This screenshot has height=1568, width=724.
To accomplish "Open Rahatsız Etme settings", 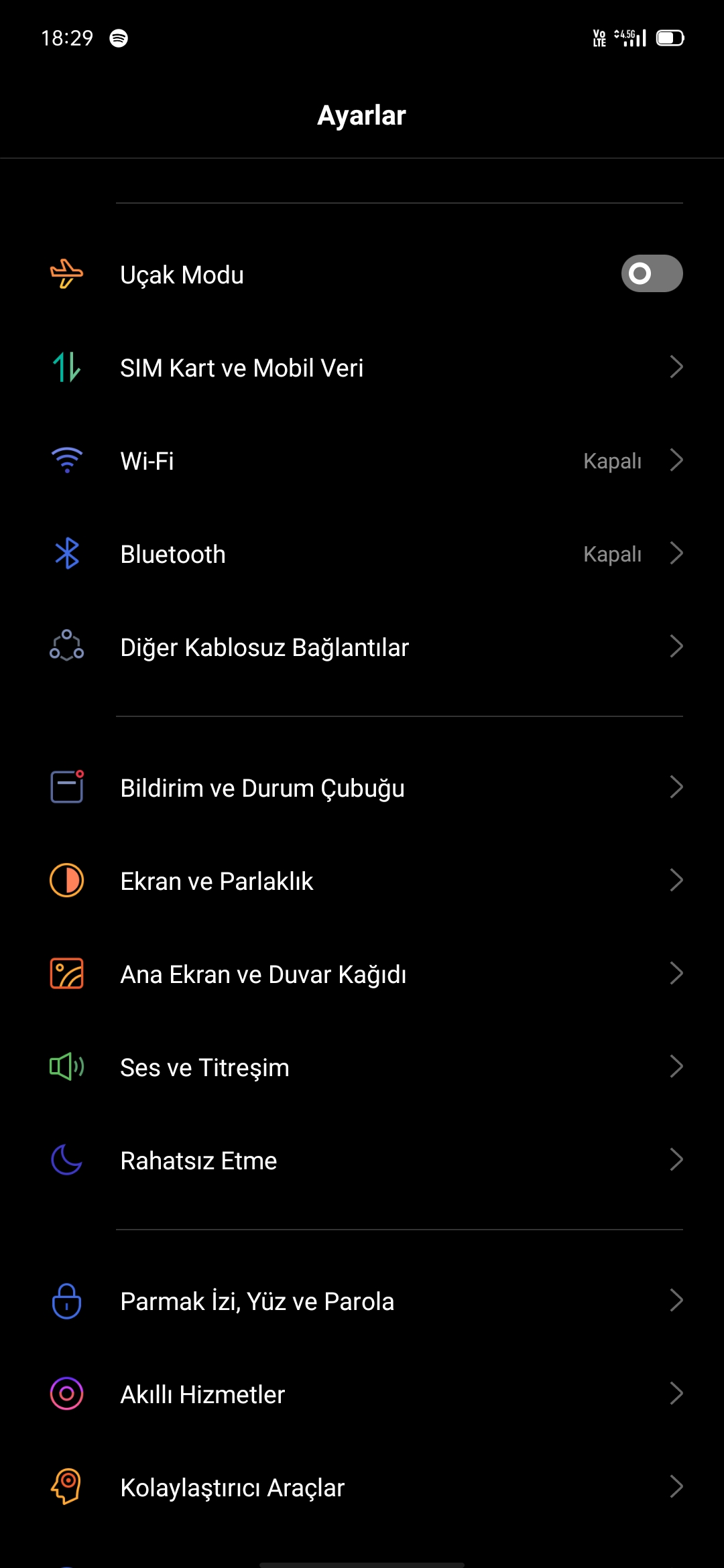I will click(362, 1160).
